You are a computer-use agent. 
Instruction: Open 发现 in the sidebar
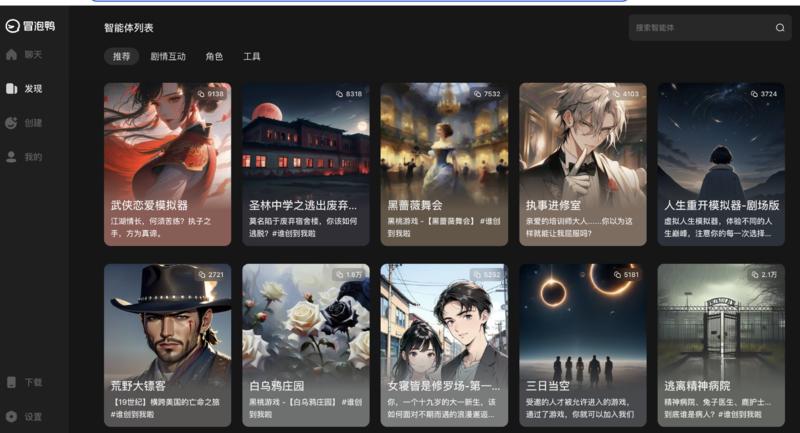point(24,89)
